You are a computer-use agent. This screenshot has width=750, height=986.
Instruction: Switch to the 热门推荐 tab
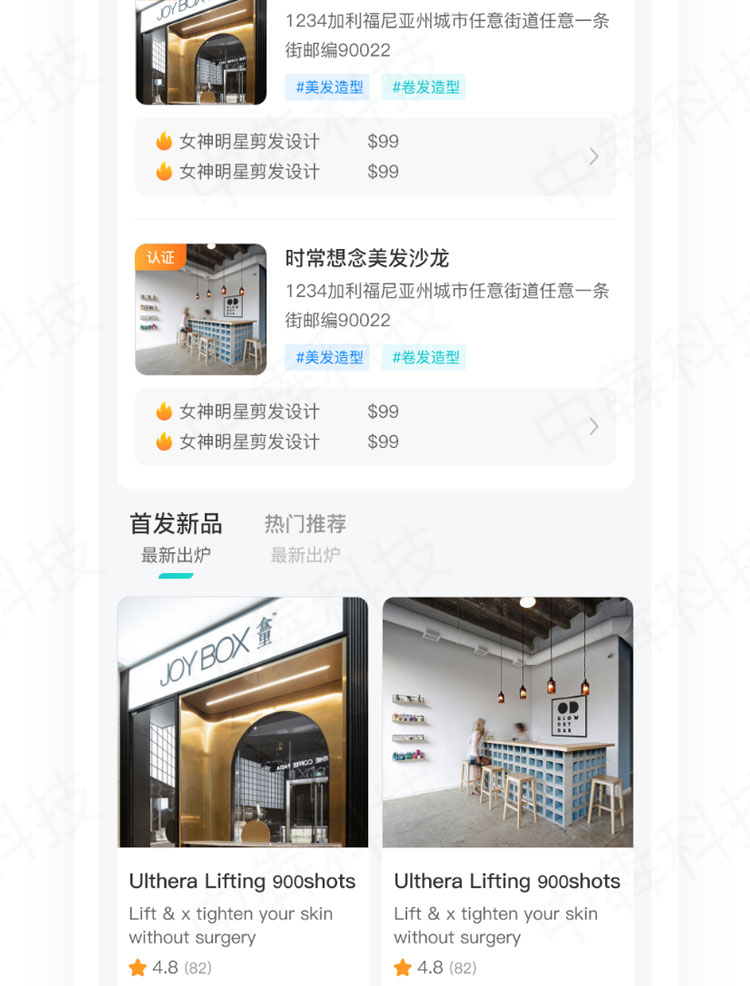pos(305,536)
